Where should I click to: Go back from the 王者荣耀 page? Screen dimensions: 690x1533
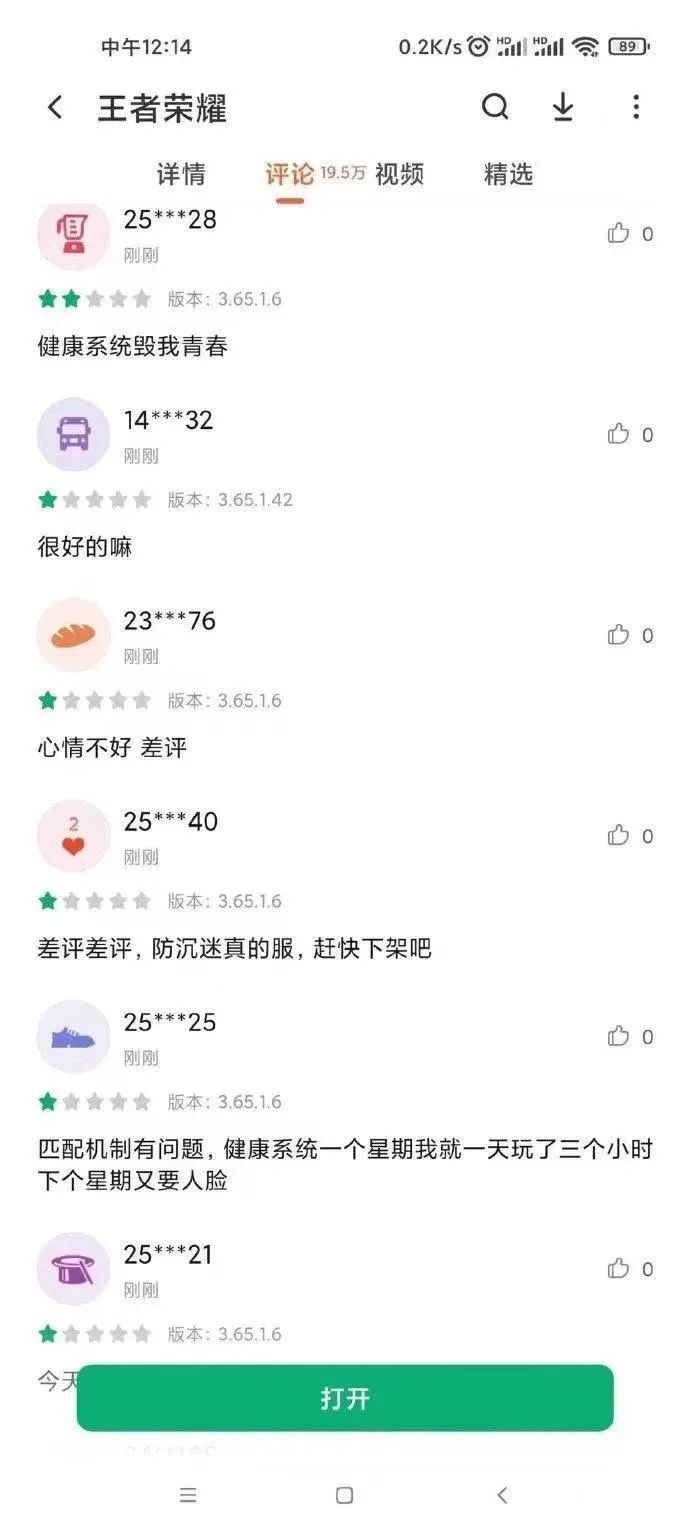click(55, 108)
